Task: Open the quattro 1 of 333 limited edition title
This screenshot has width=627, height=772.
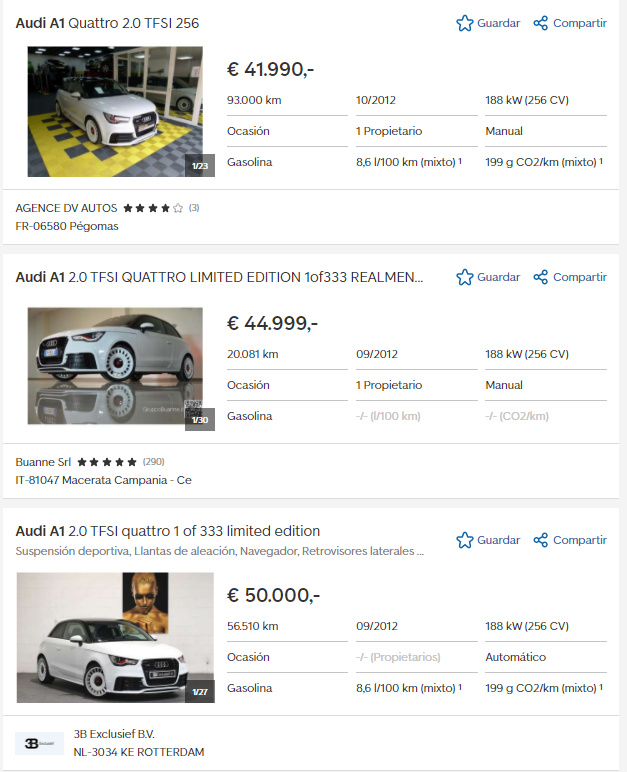Action: 168,531
